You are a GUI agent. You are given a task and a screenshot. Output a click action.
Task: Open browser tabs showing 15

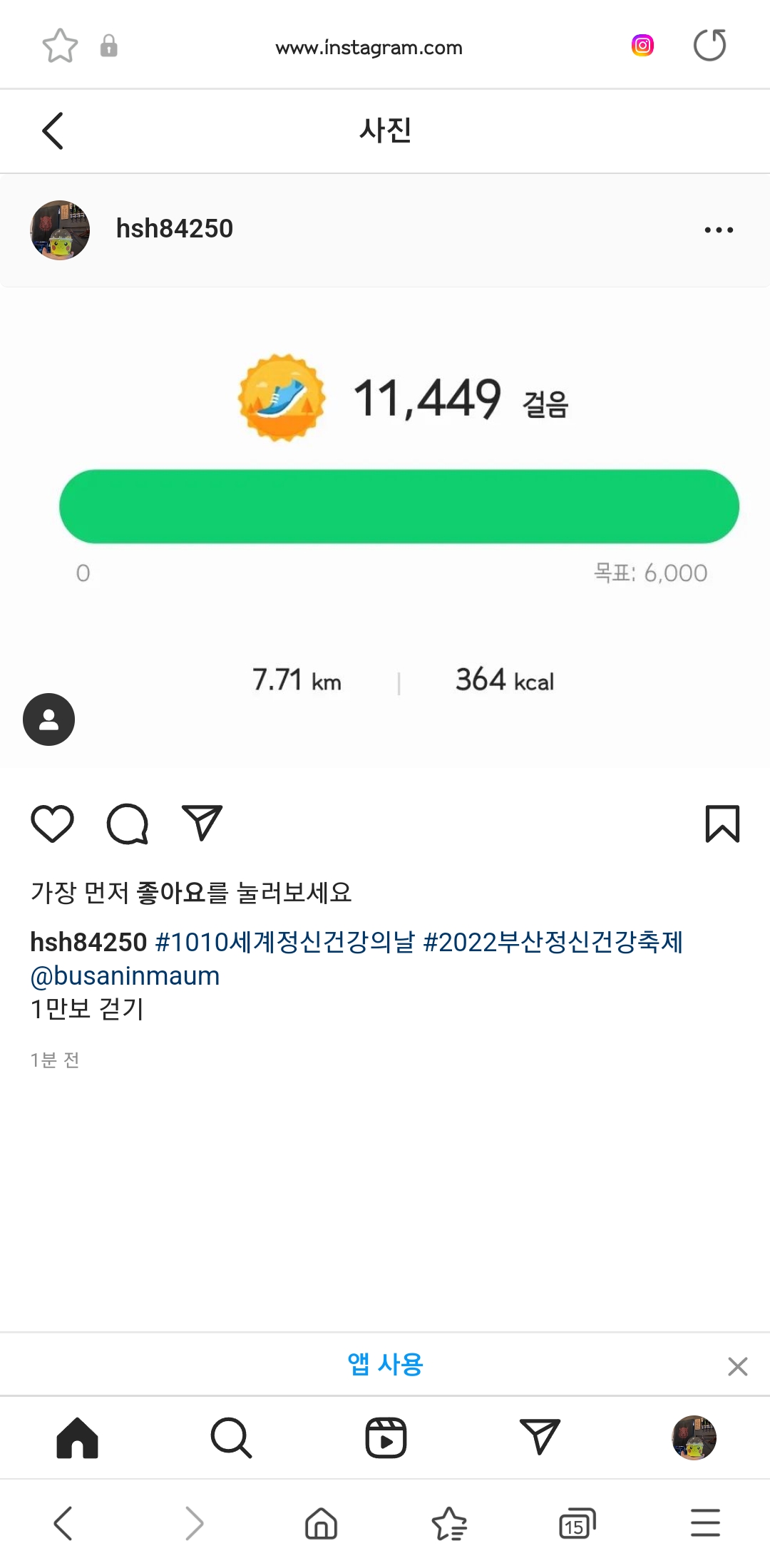(577, 1525)
